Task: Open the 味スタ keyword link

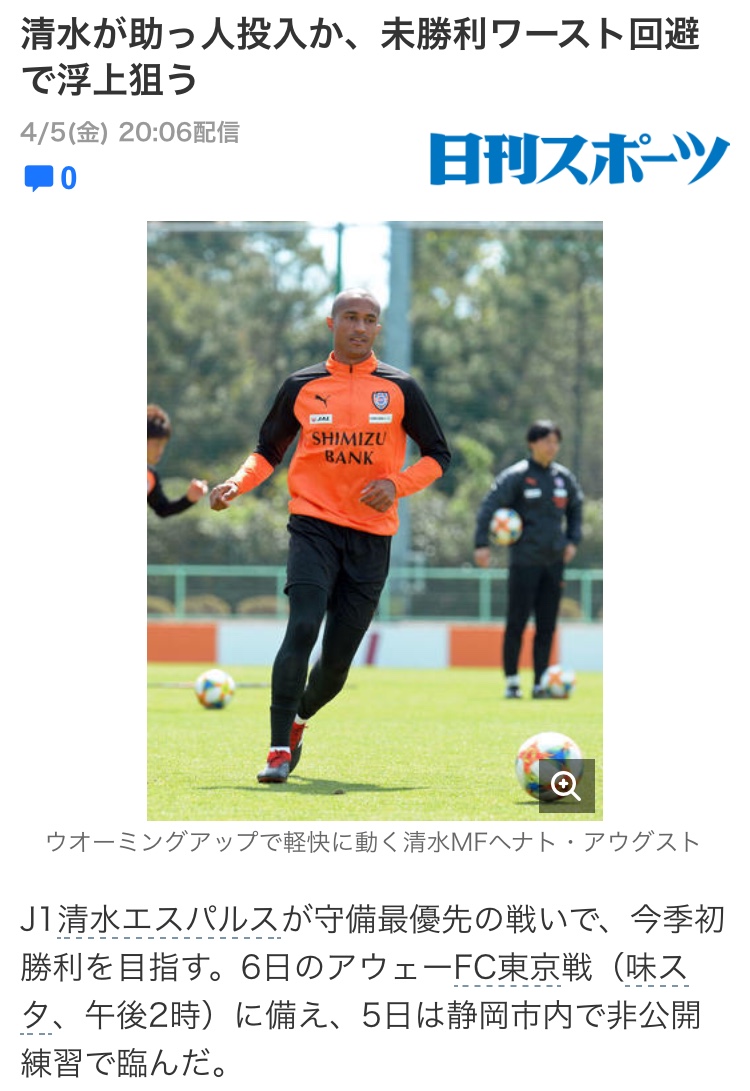Action: [655, 968]
